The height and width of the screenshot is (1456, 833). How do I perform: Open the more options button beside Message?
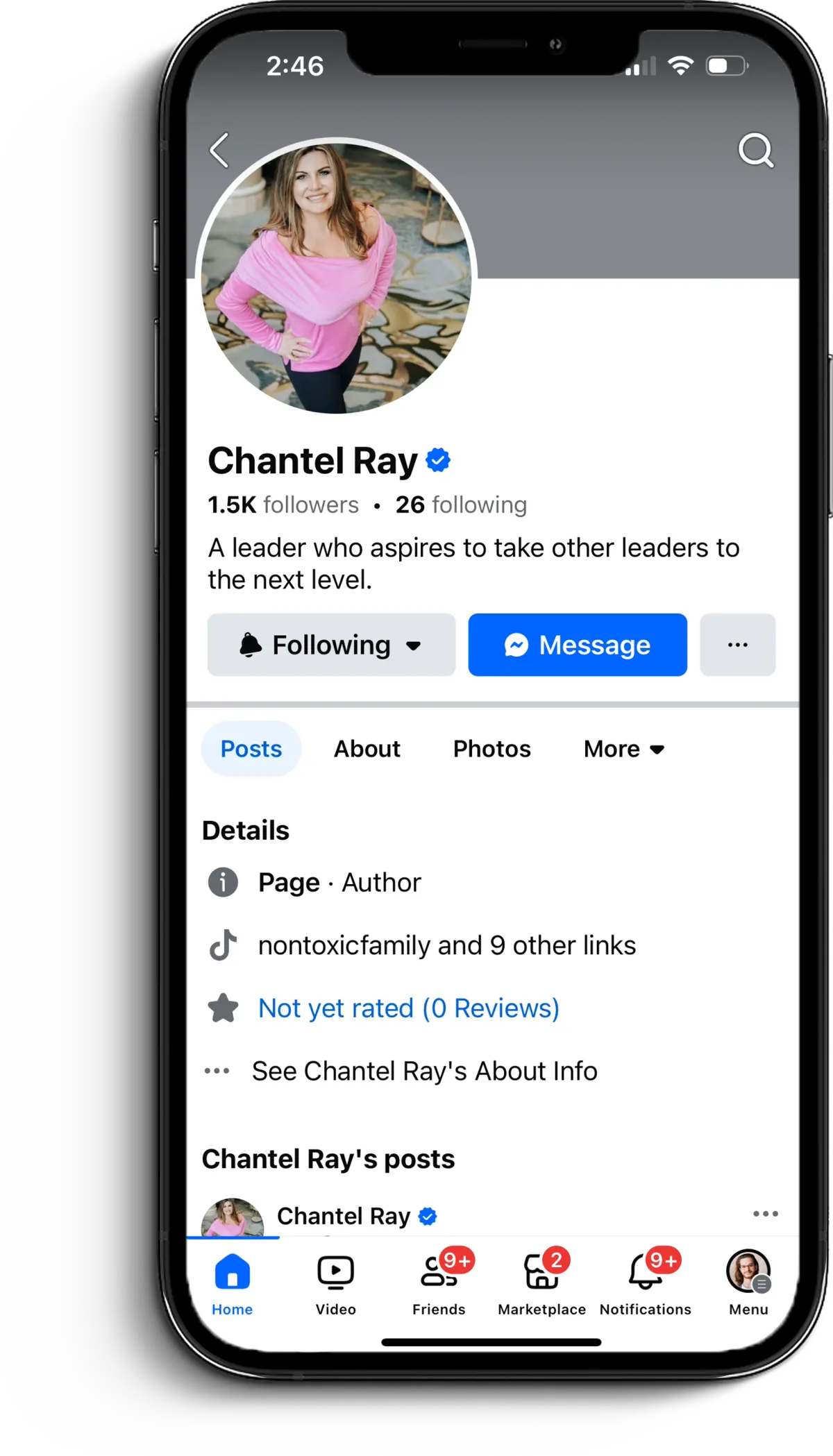737,645
